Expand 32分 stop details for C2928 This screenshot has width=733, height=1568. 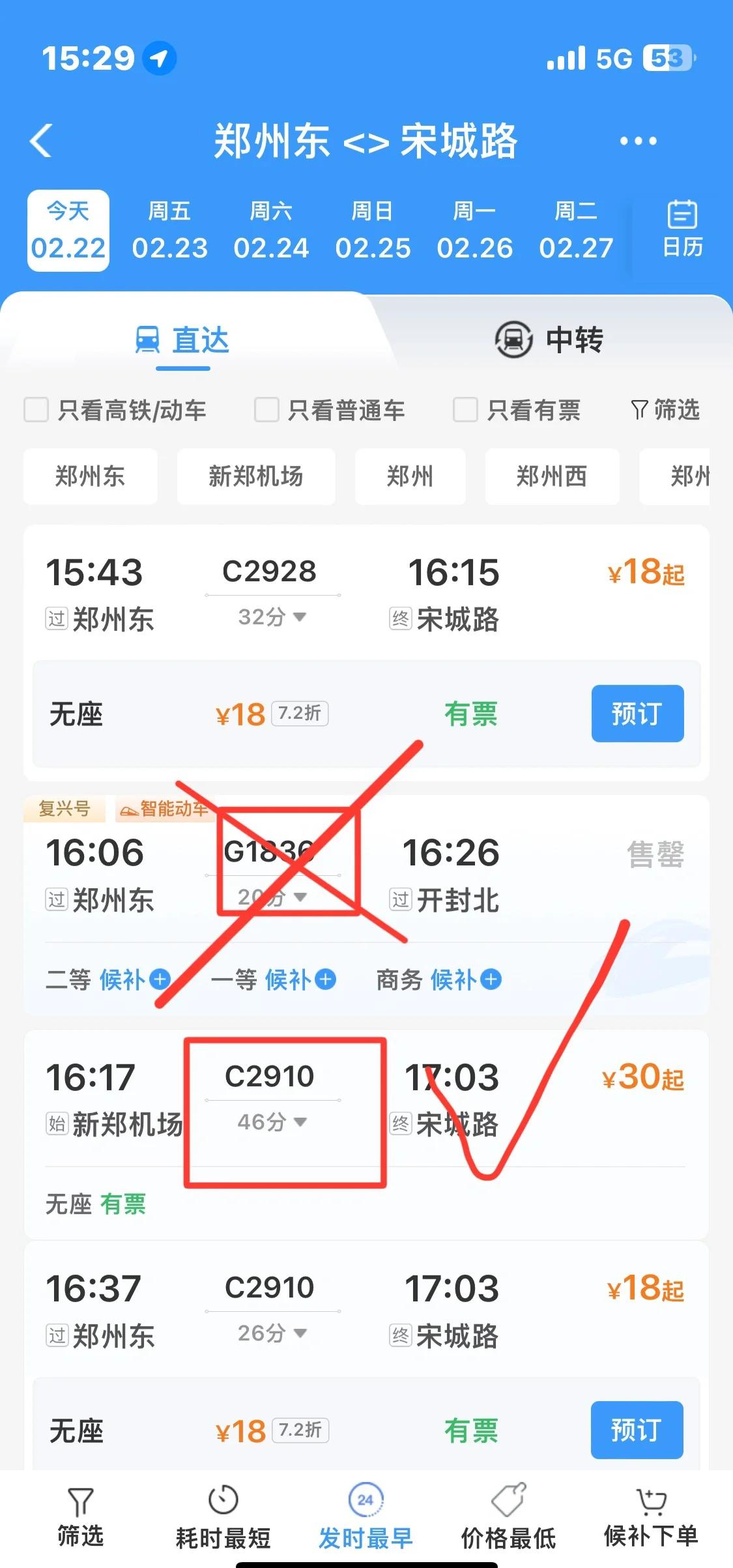272,617
